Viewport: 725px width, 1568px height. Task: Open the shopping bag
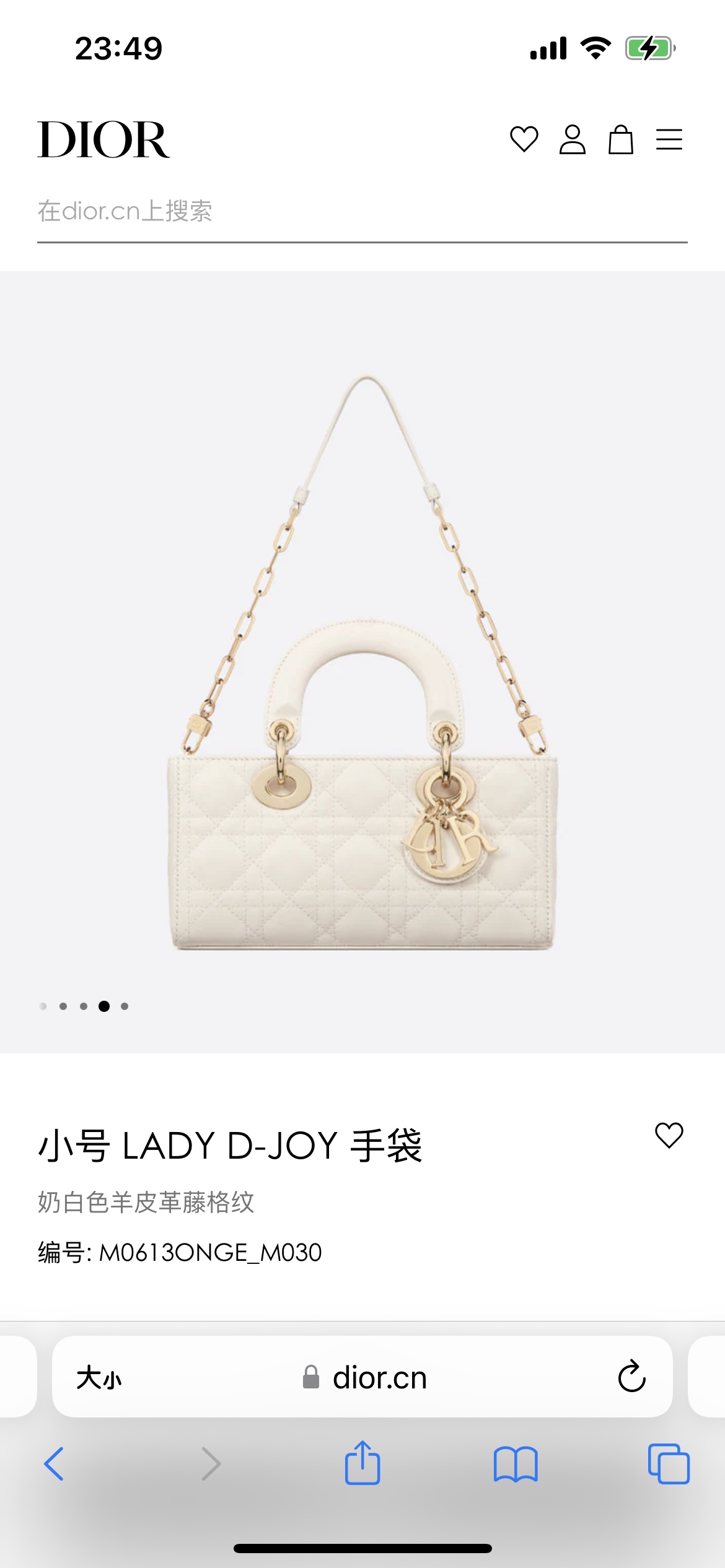tap(620, 139)
